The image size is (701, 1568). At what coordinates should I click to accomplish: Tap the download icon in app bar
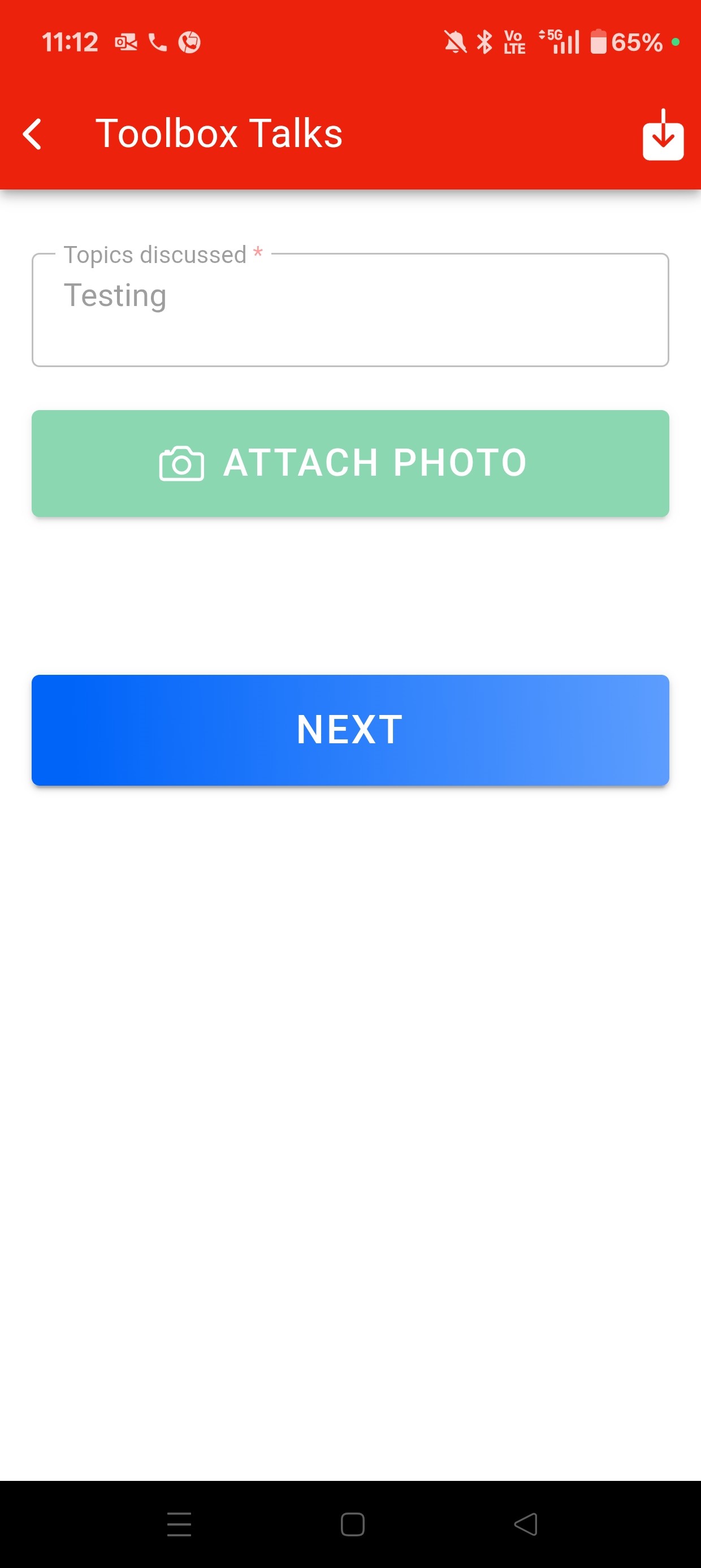tap(663, 135)
